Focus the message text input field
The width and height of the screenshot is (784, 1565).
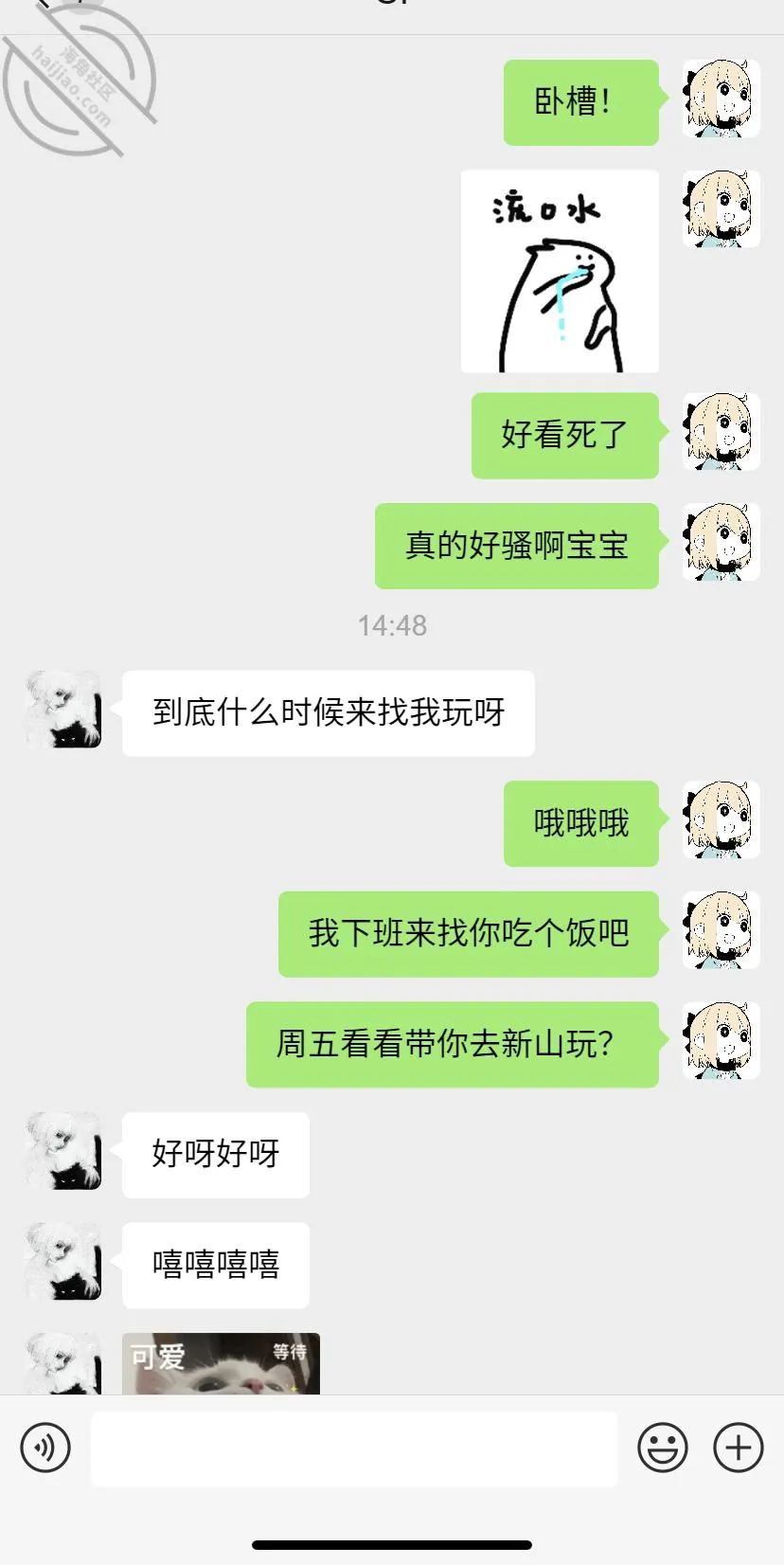[x=354, y=1448]
